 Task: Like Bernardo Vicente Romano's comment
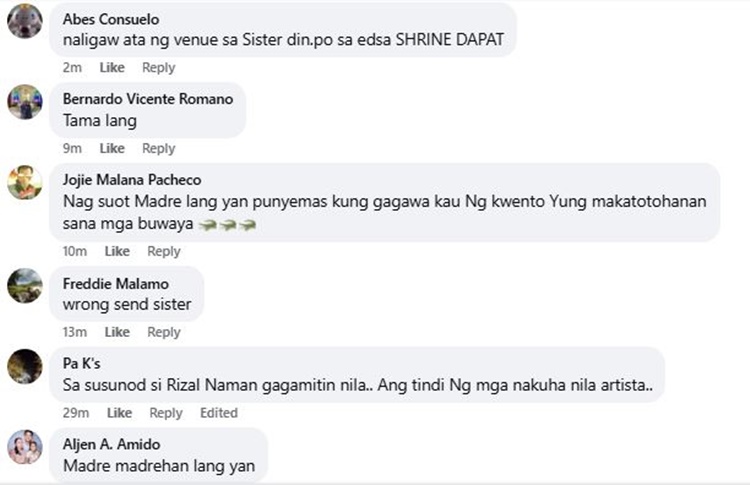(x=112, y=148)
